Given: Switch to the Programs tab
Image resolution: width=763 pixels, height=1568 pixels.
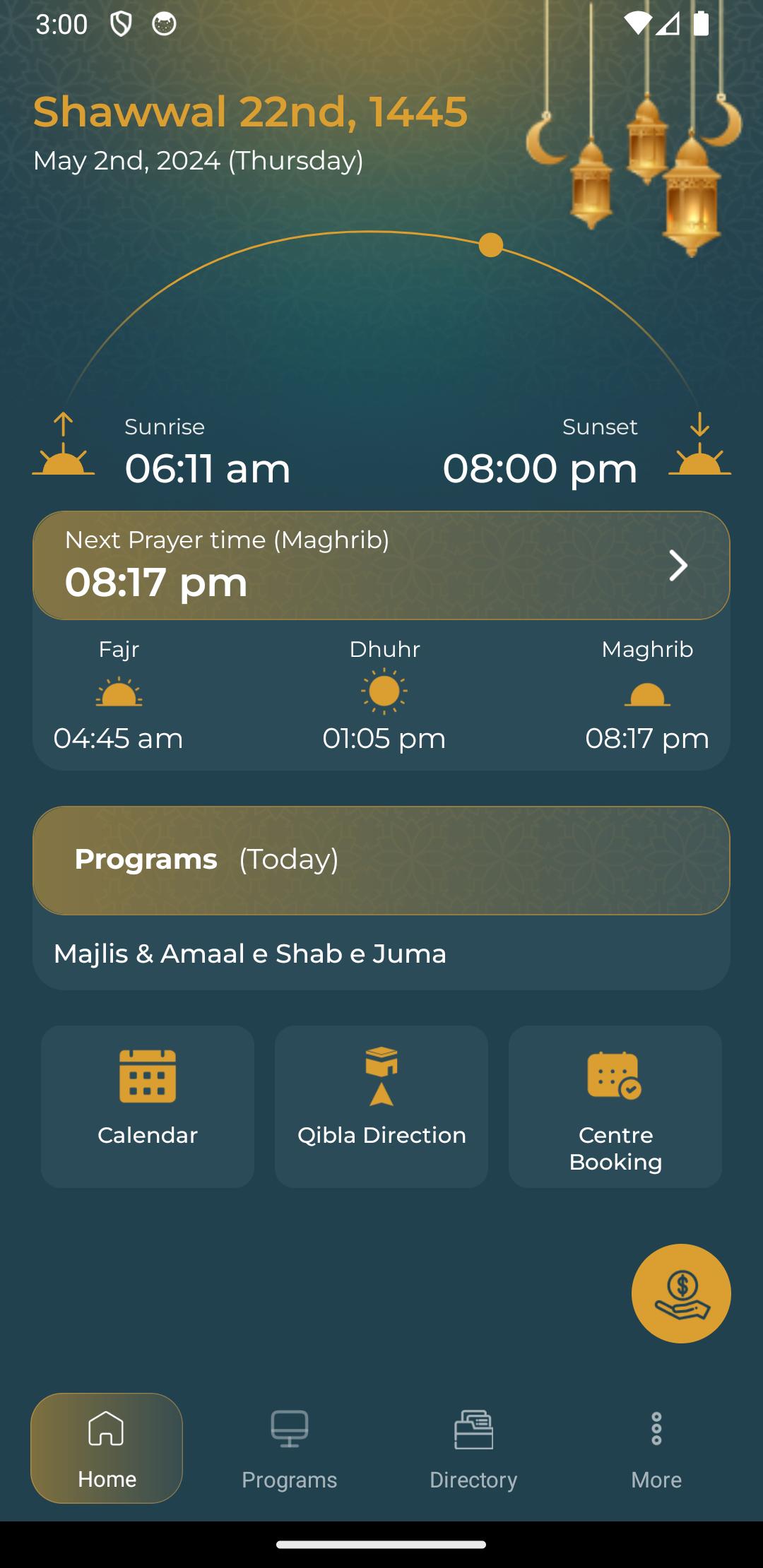Looking at the screenshot, I should 290,1448.
